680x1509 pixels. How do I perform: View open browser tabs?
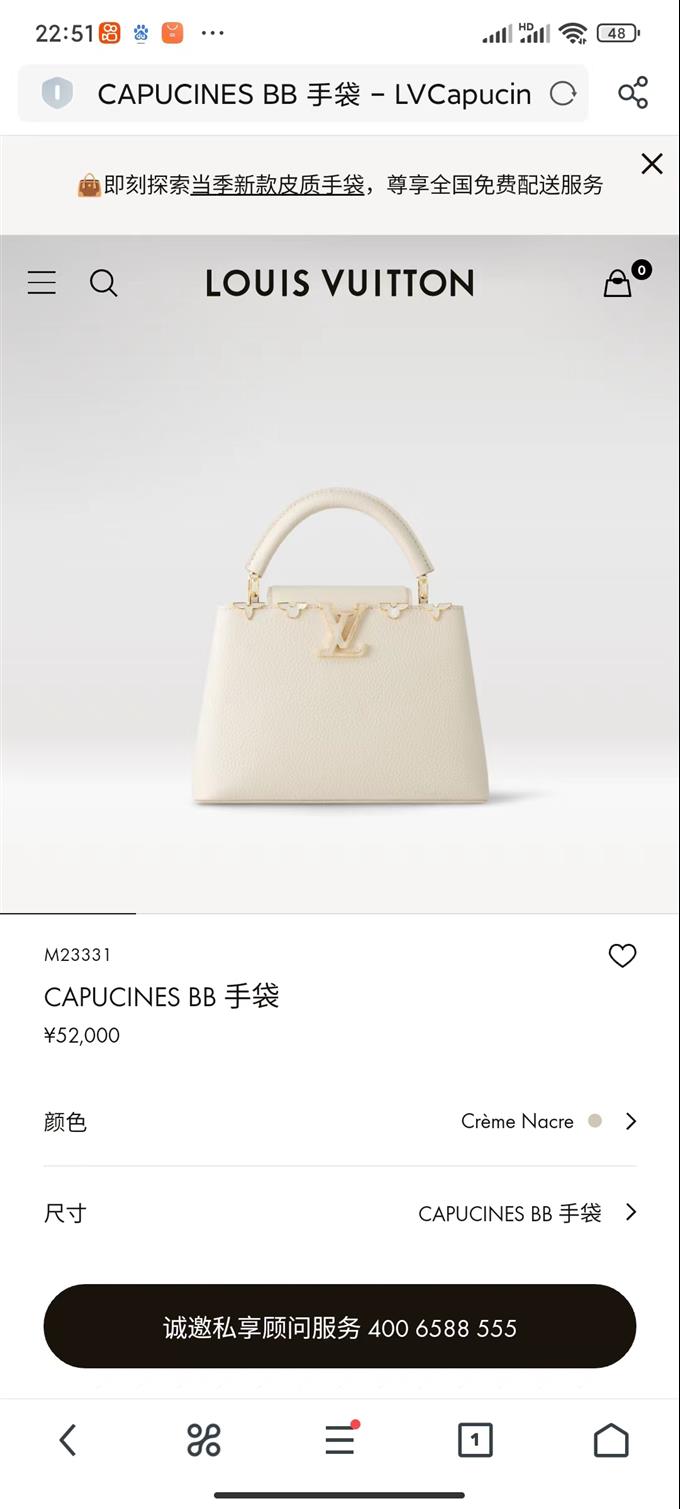pyautogui.click(x=475, y=1440)
